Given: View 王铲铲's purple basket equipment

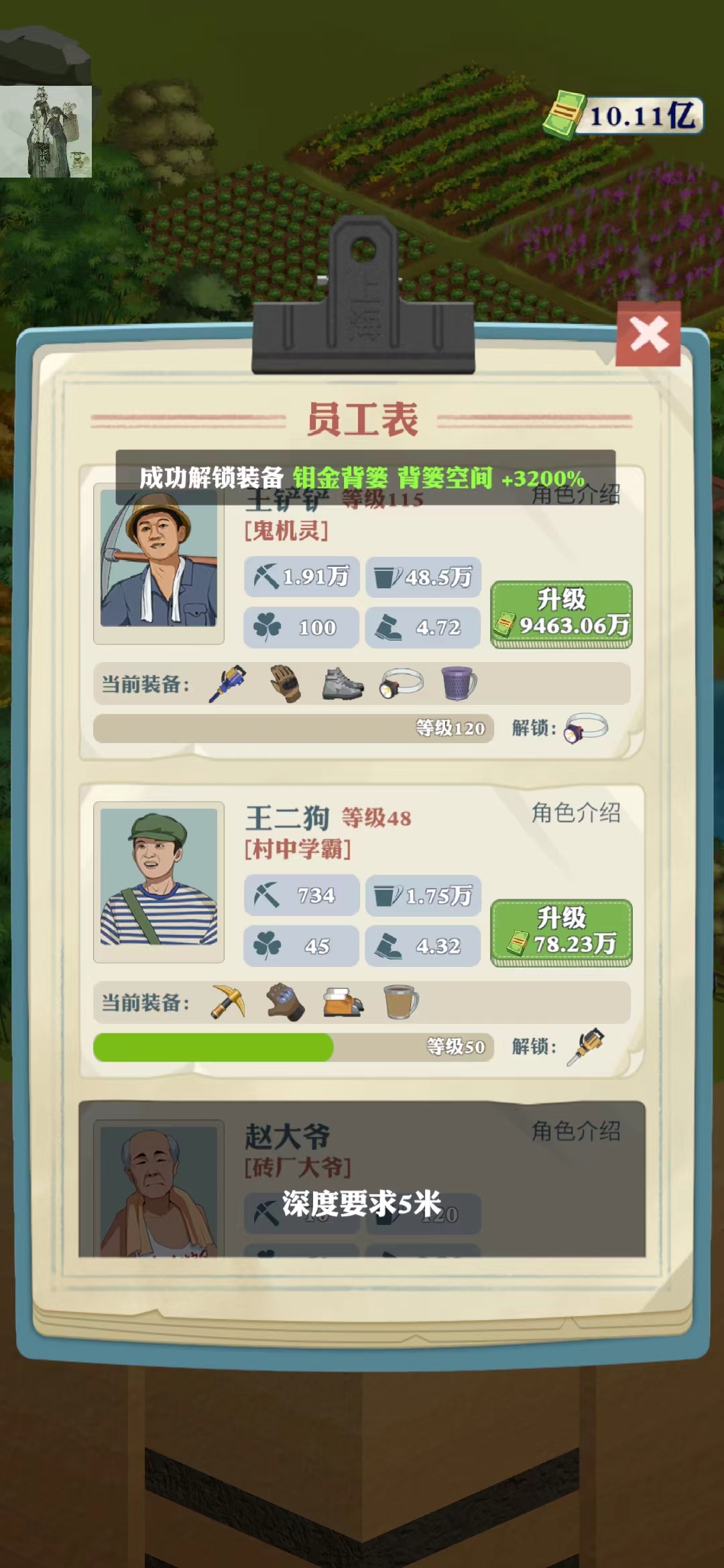Looking at the screenshot, I should coord(459,683).
